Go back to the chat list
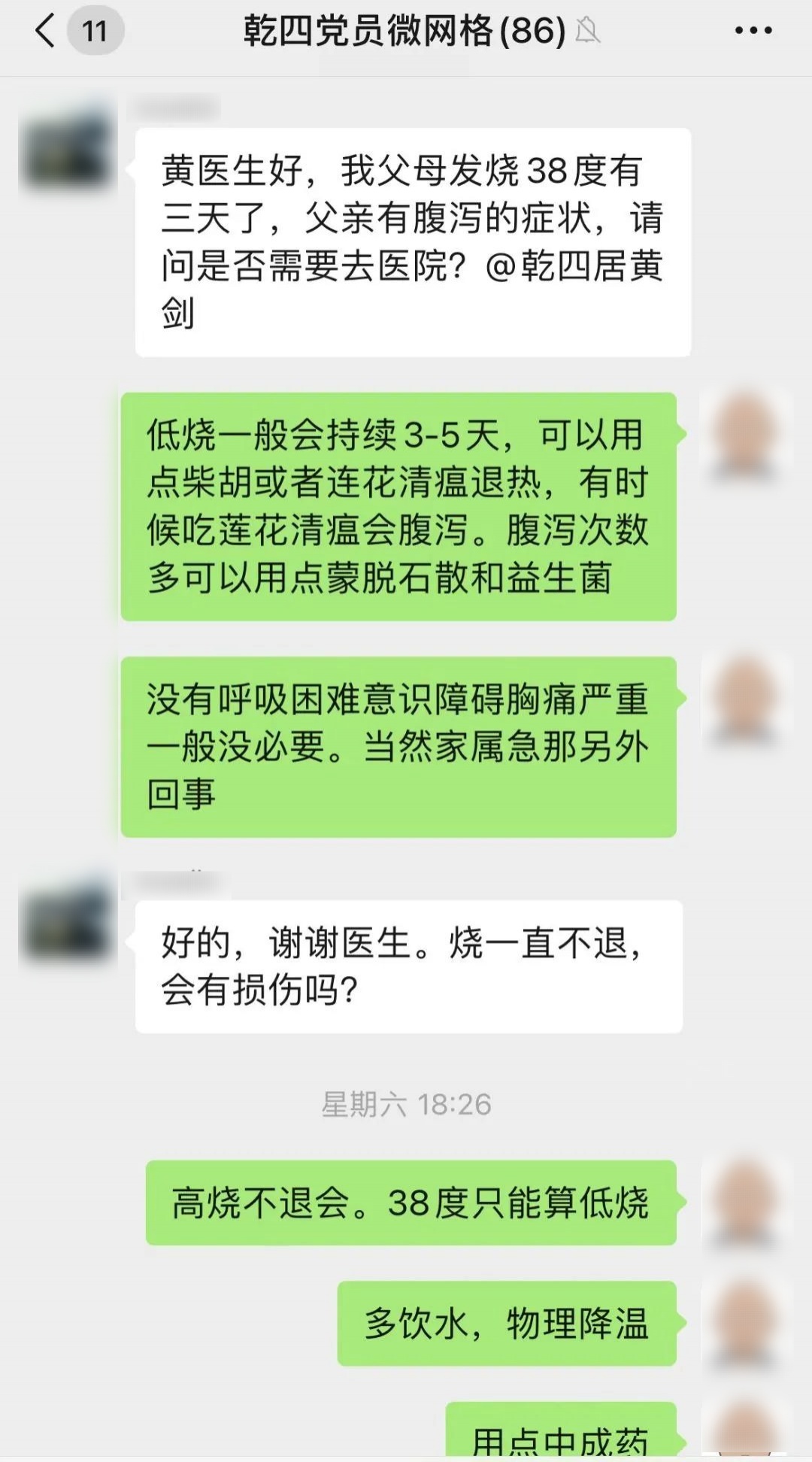 [47, 32]
